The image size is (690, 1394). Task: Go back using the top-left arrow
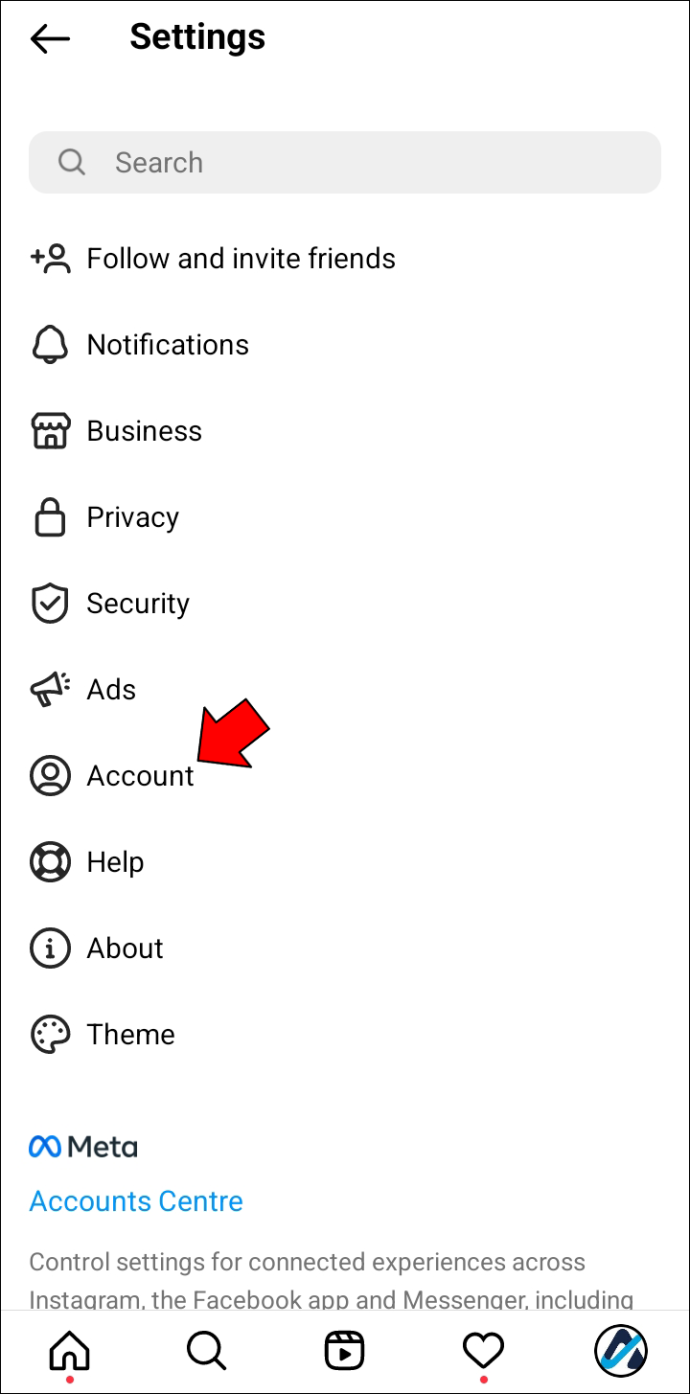[x=50, y=39]
